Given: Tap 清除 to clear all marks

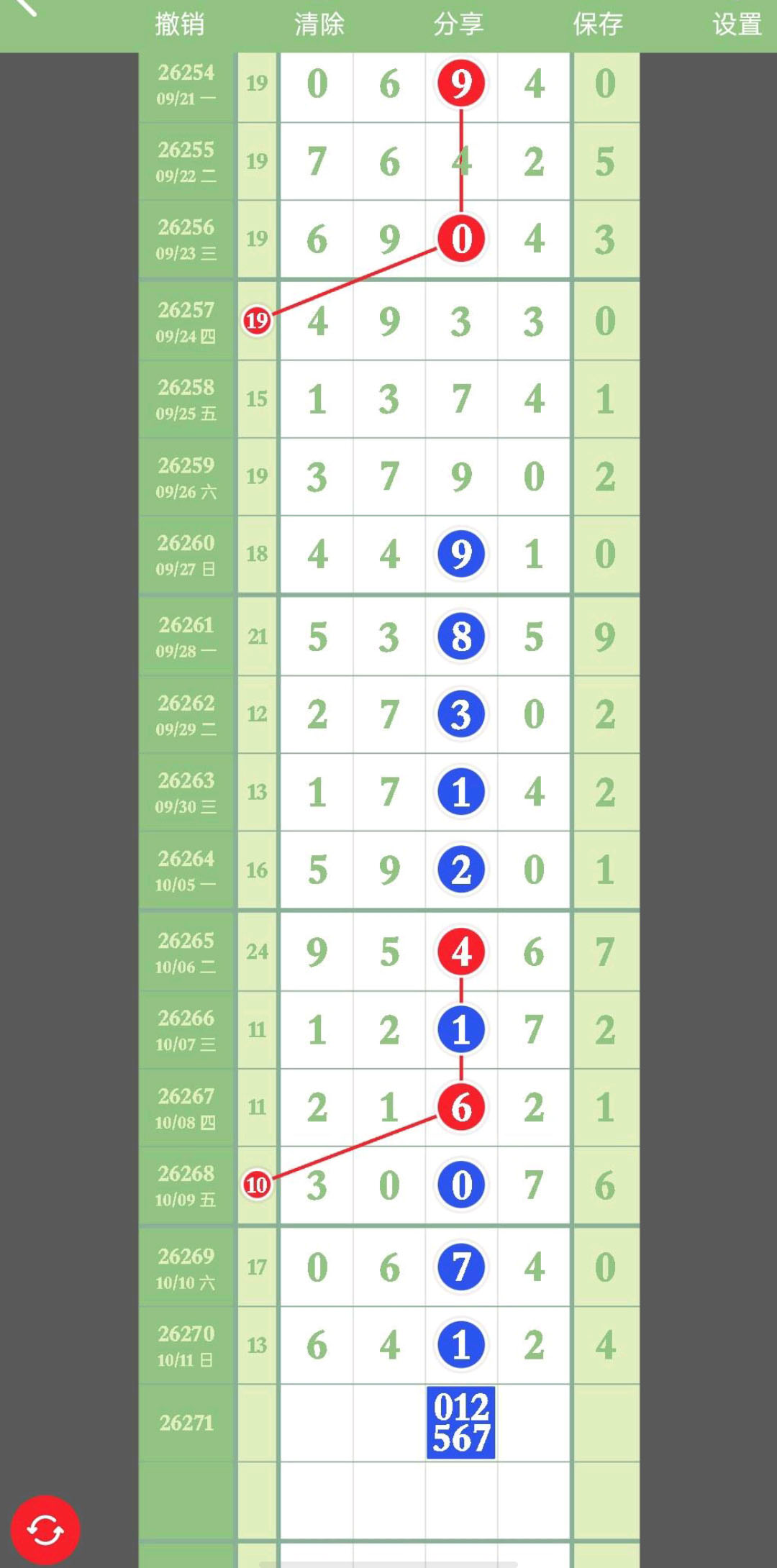Looking at the screenshot, I should point(319,24).
